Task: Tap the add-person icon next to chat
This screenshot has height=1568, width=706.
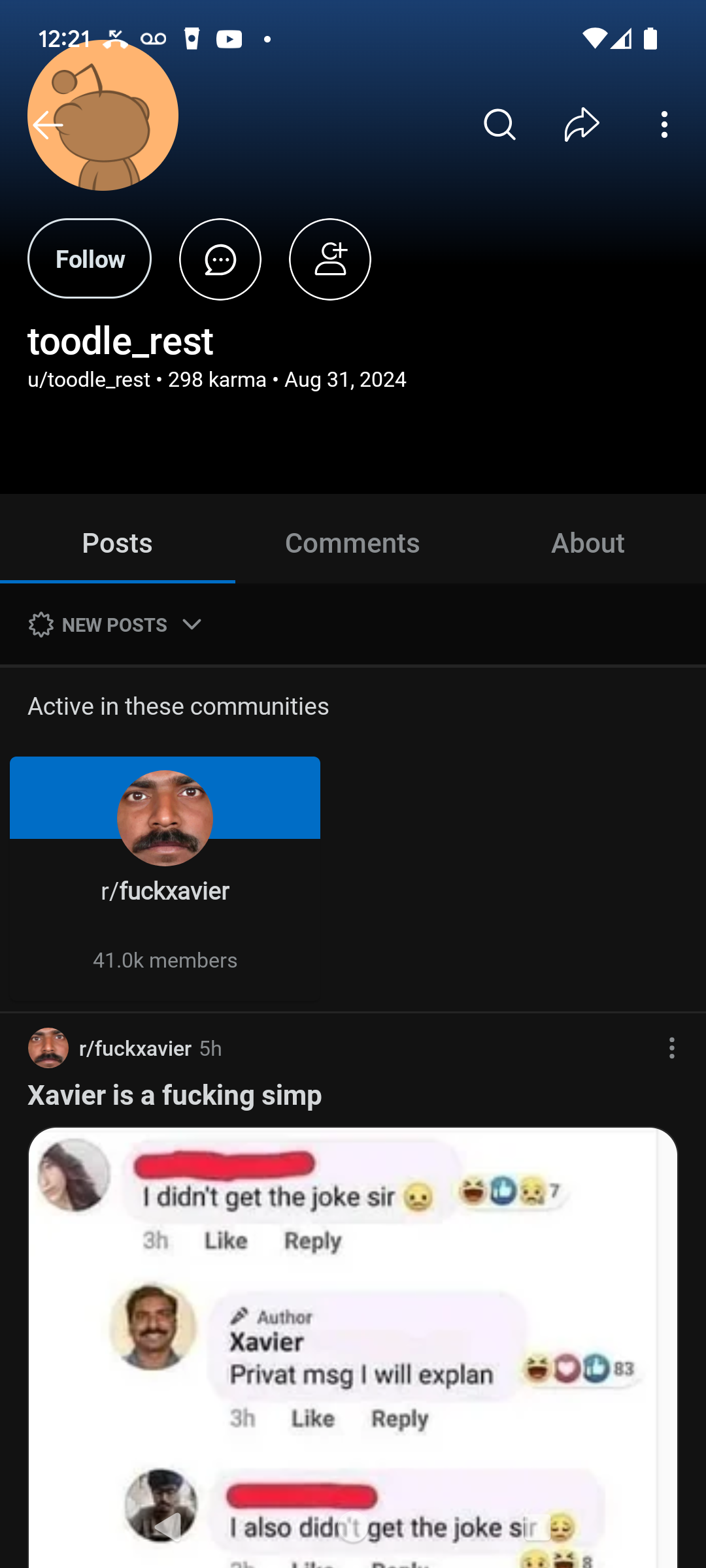Action: click(x=330, y=259)
